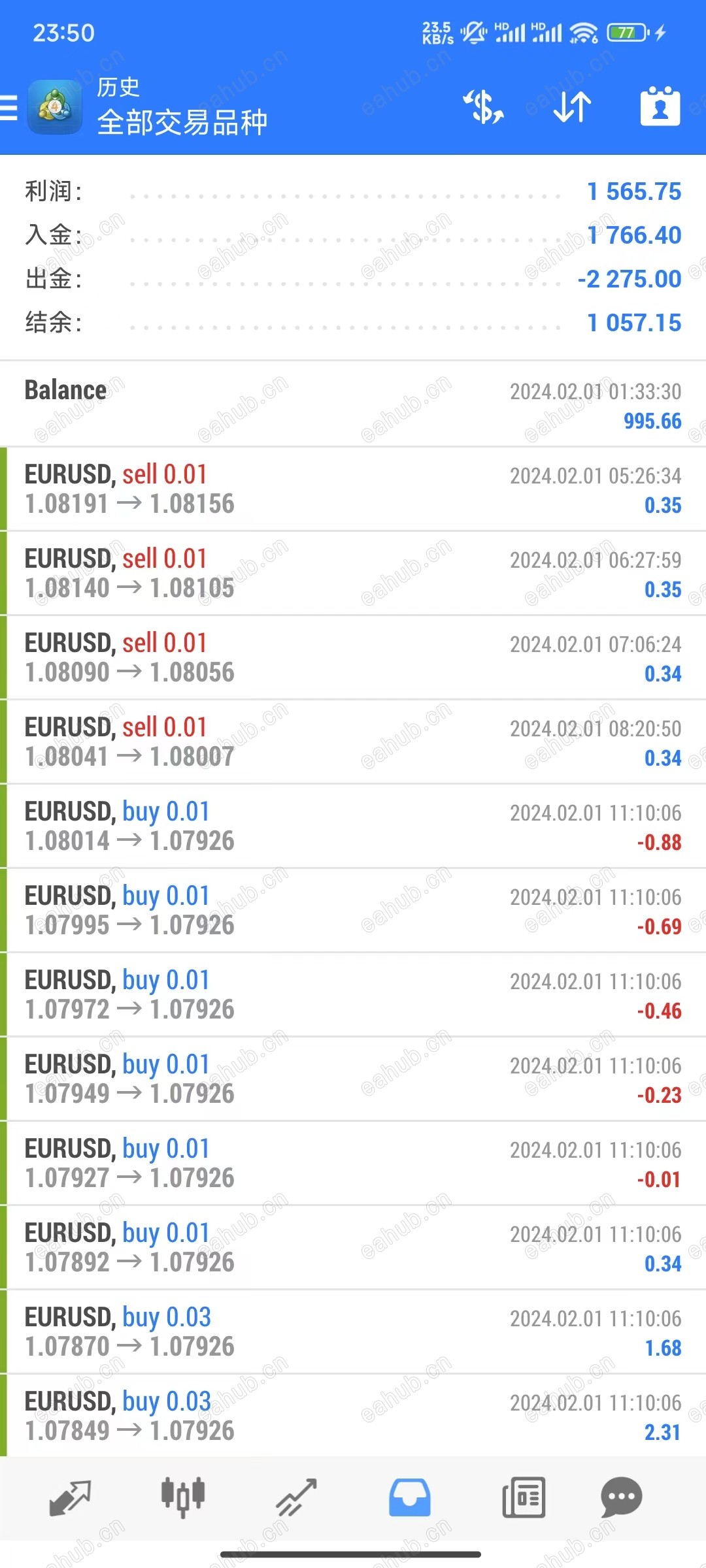Open the calendar date range picker

(660, 106)
